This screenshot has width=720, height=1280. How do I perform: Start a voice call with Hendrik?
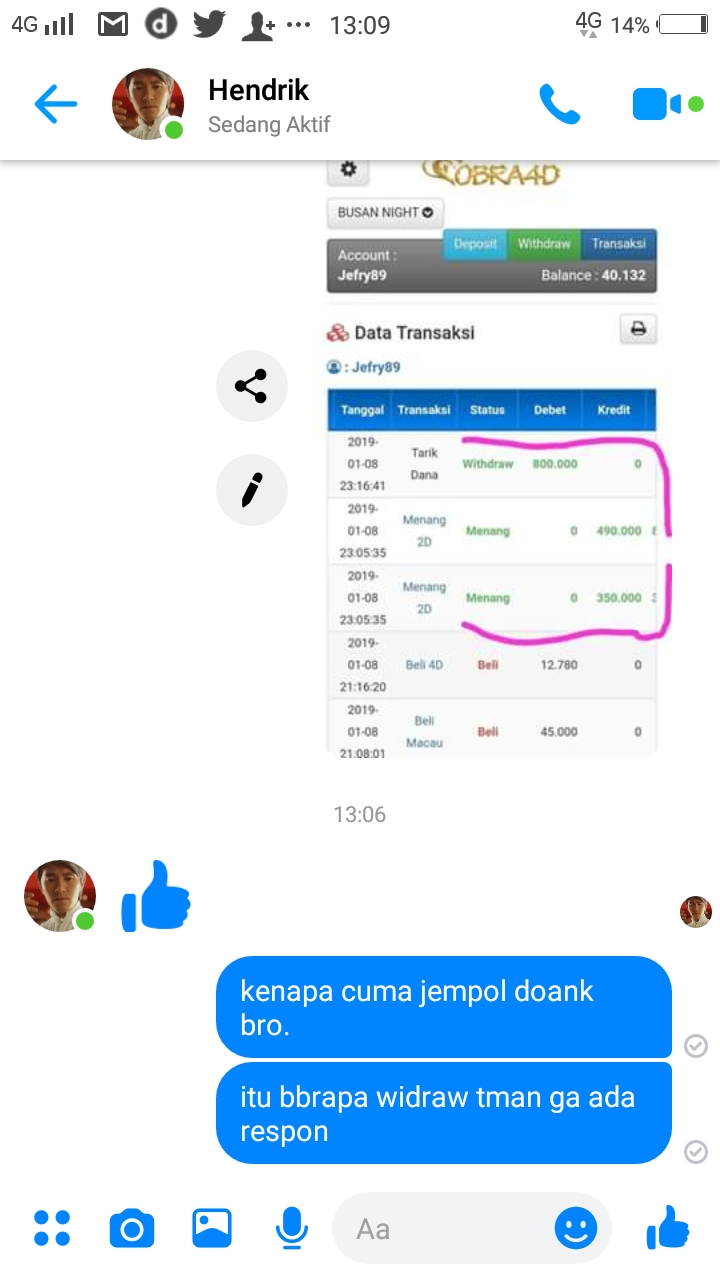coord(559,104)
